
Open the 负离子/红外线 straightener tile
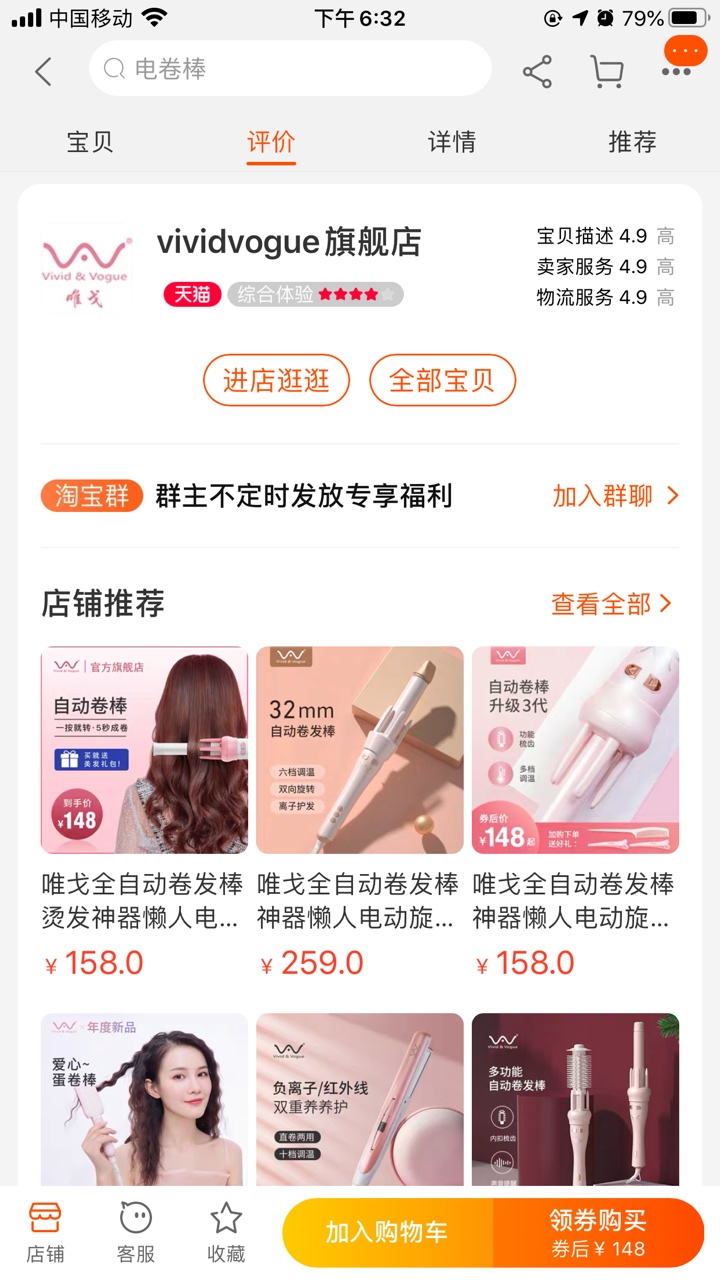pos(359,1098)
